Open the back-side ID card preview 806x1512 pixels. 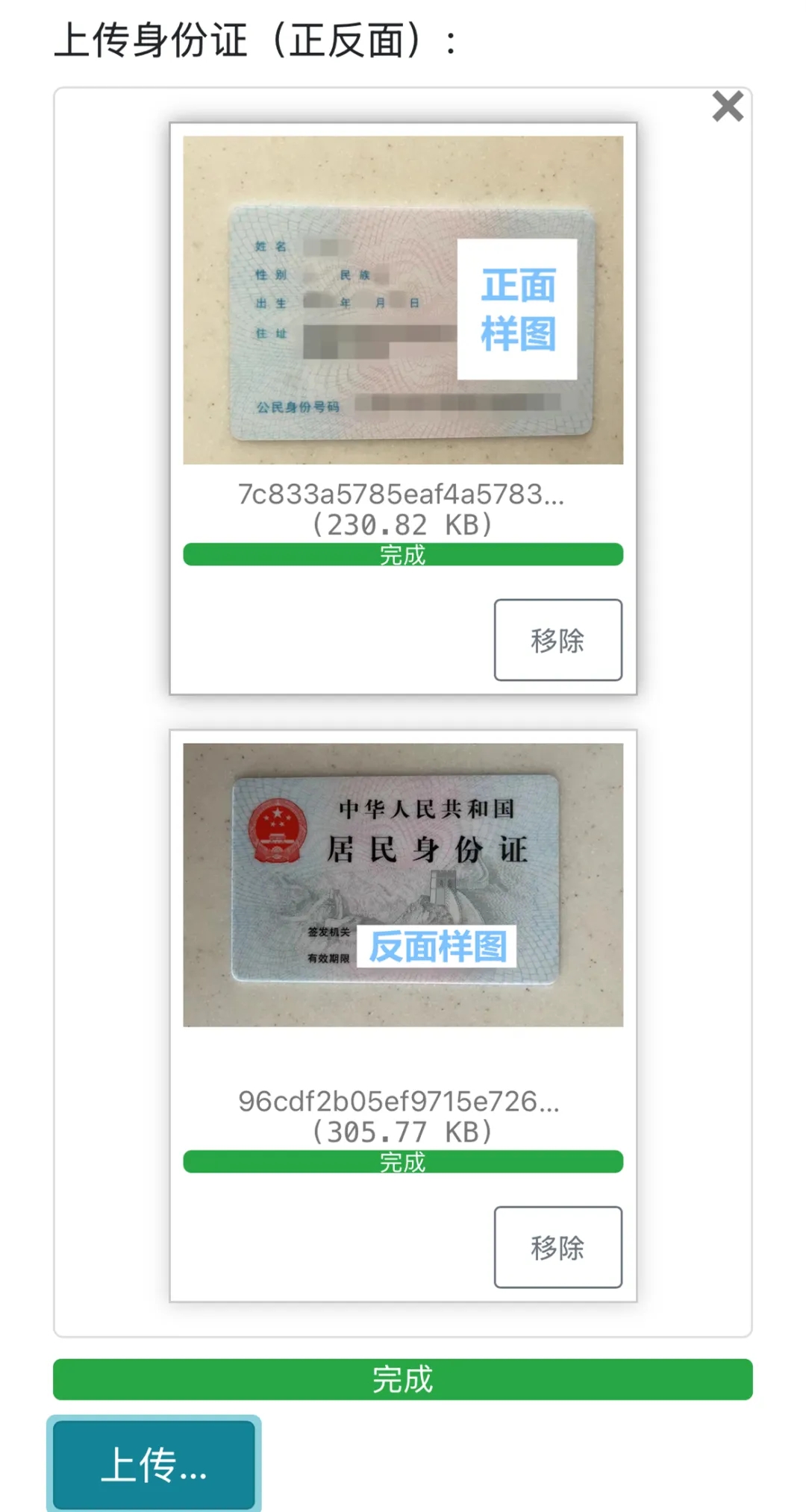tap(403, 885)
